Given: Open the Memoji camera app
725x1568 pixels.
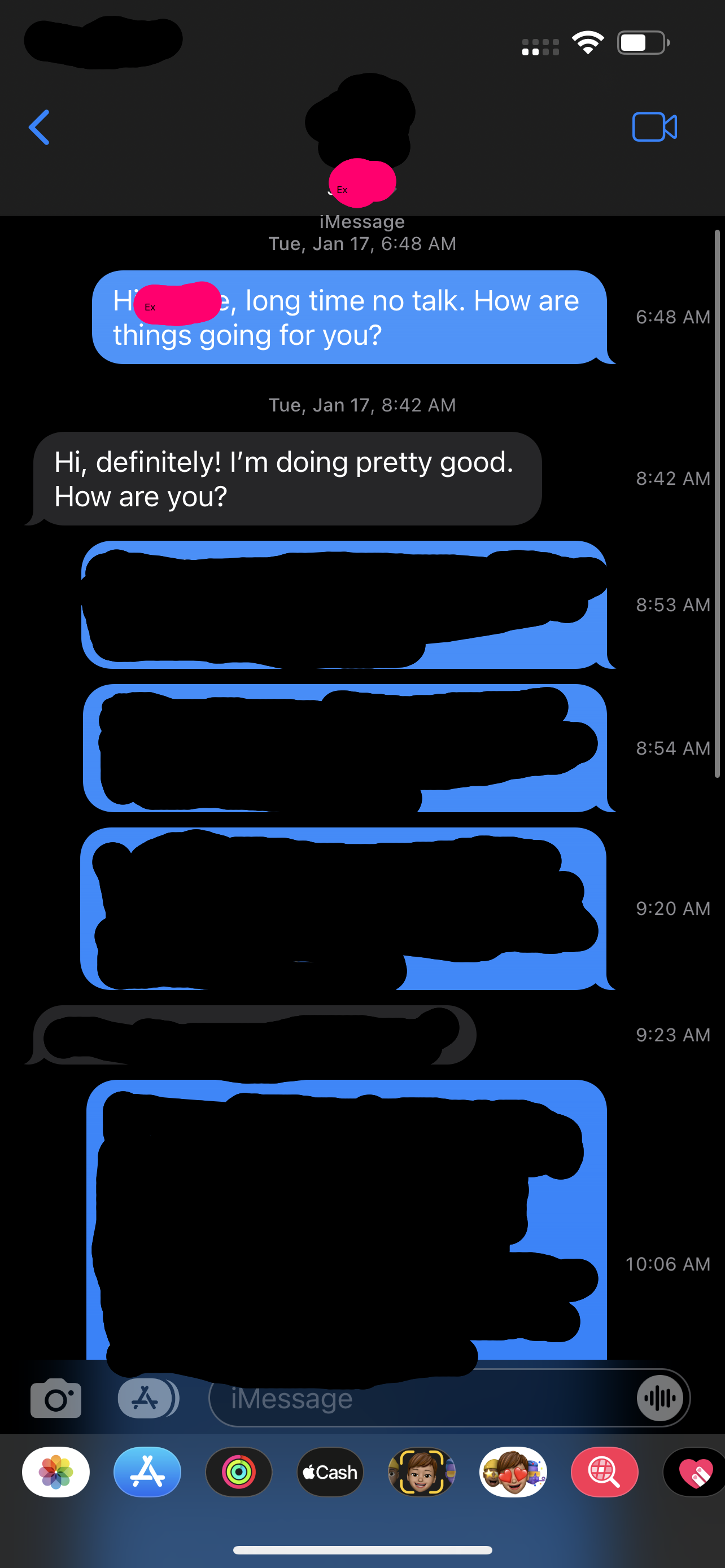Looking at the screenshot, I should pos(421,1472).
